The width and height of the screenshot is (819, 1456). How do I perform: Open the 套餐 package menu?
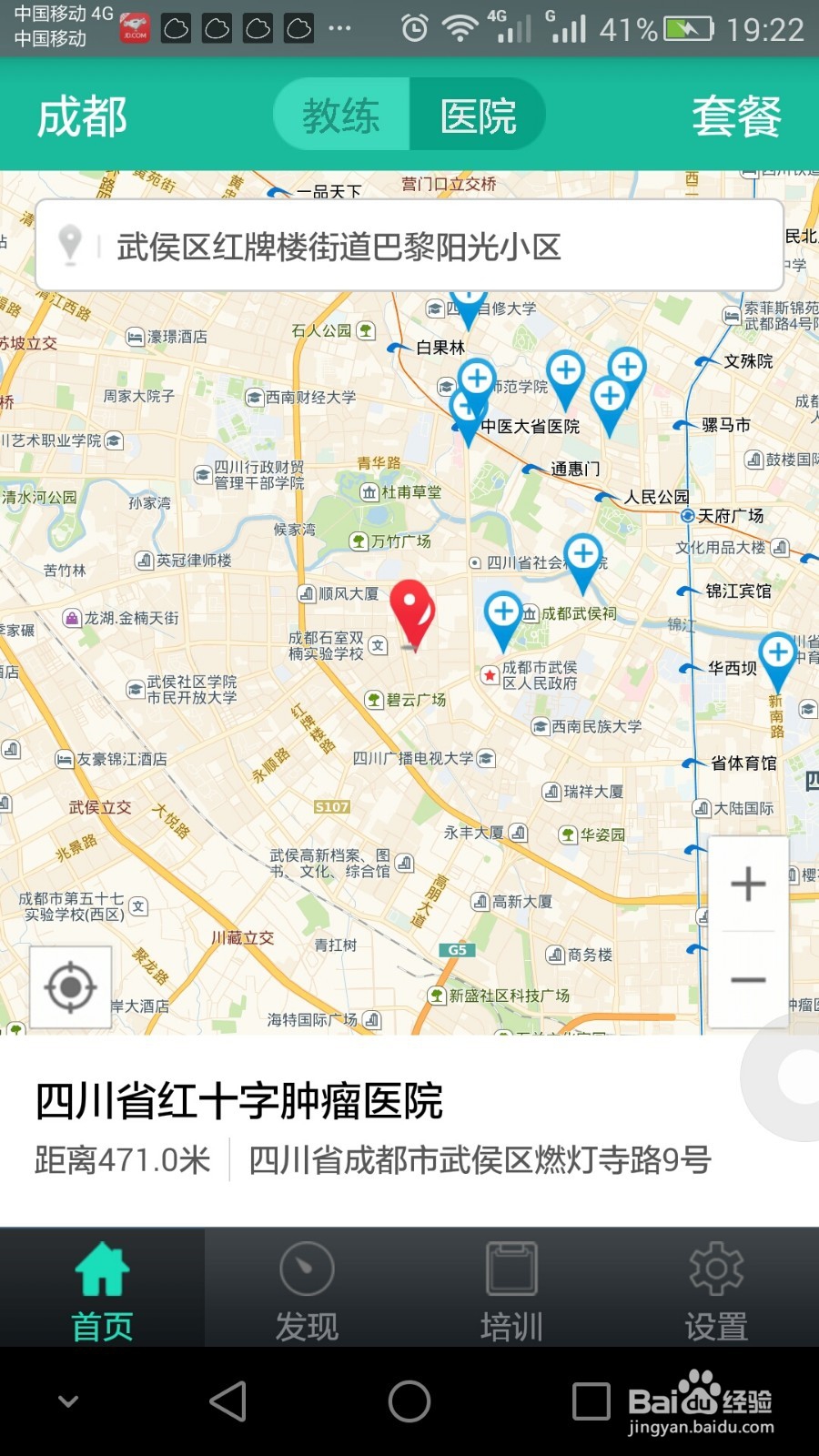click(x=737, y=114)
